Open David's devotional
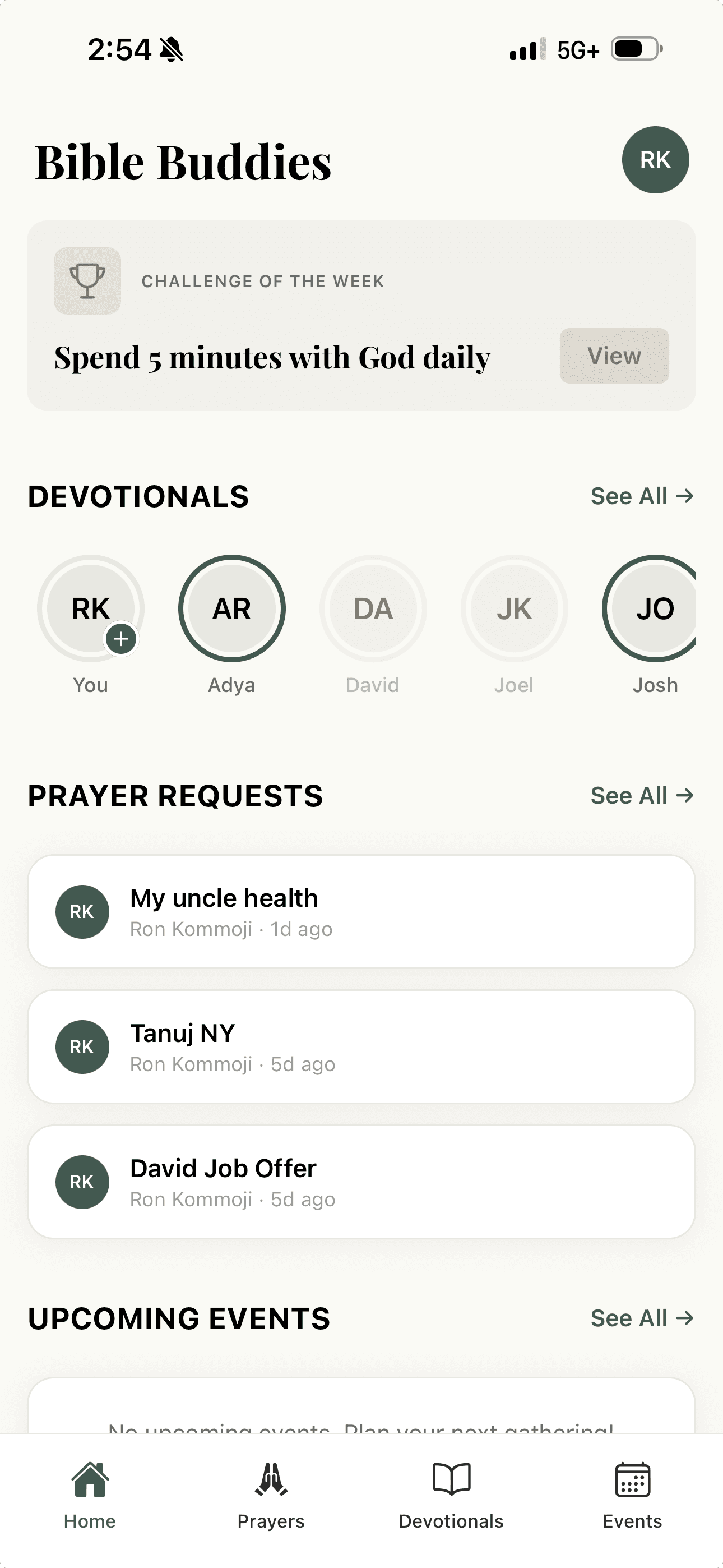 click(x=373, y=608)
